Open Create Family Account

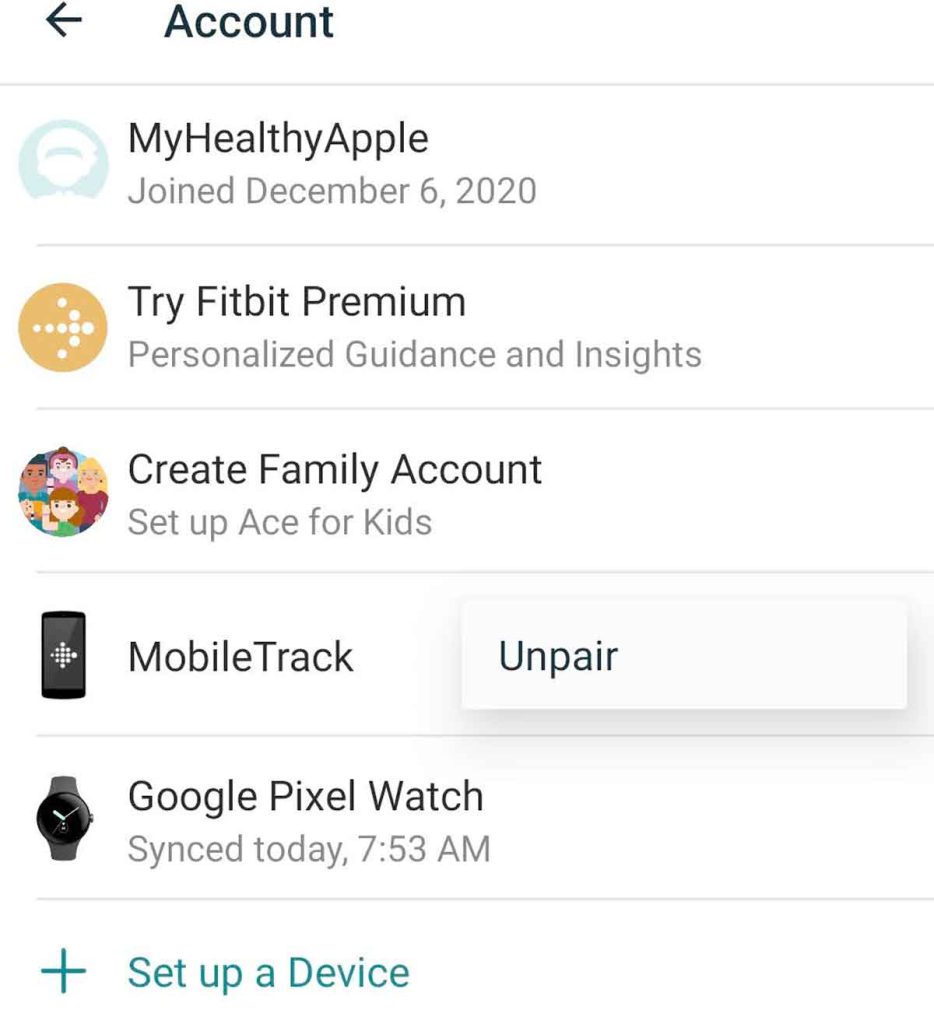pyautogui.click(x=334, y=491)
